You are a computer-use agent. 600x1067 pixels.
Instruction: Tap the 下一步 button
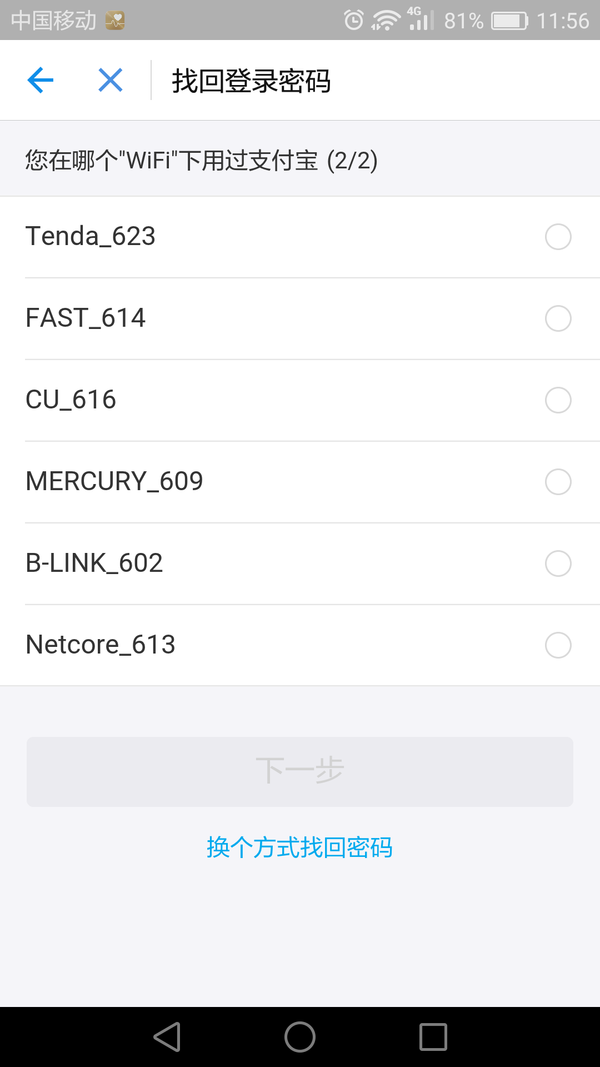[300, 772]
